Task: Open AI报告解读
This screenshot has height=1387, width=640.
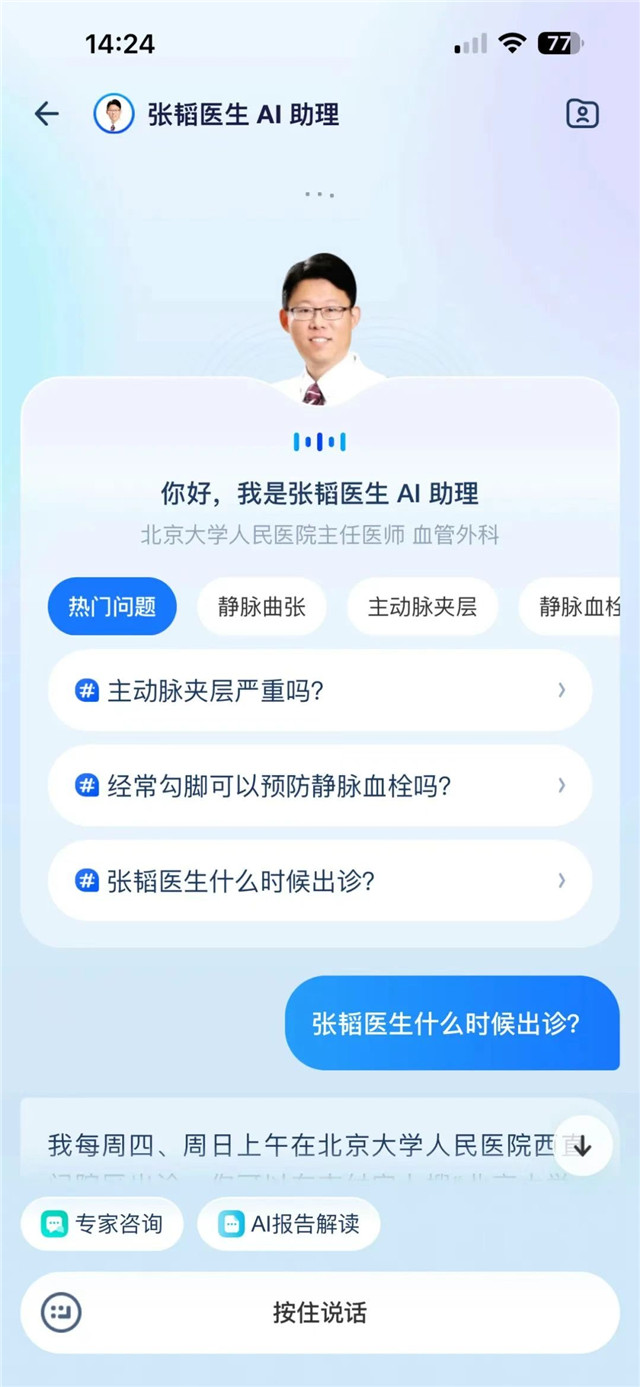Action: (x=289, y=1224)
